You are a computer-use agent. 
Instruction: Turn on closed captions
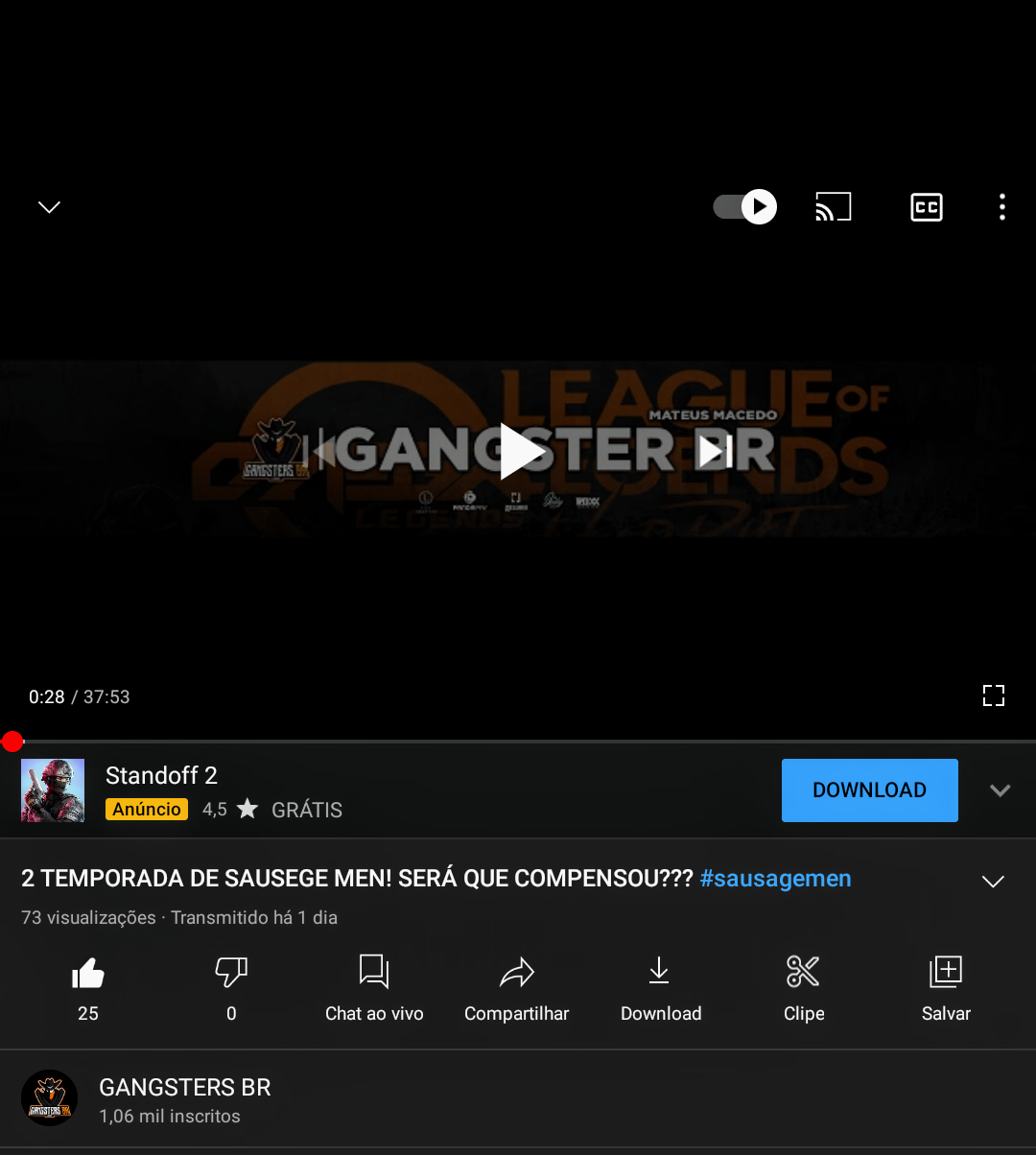pos(926,207)
